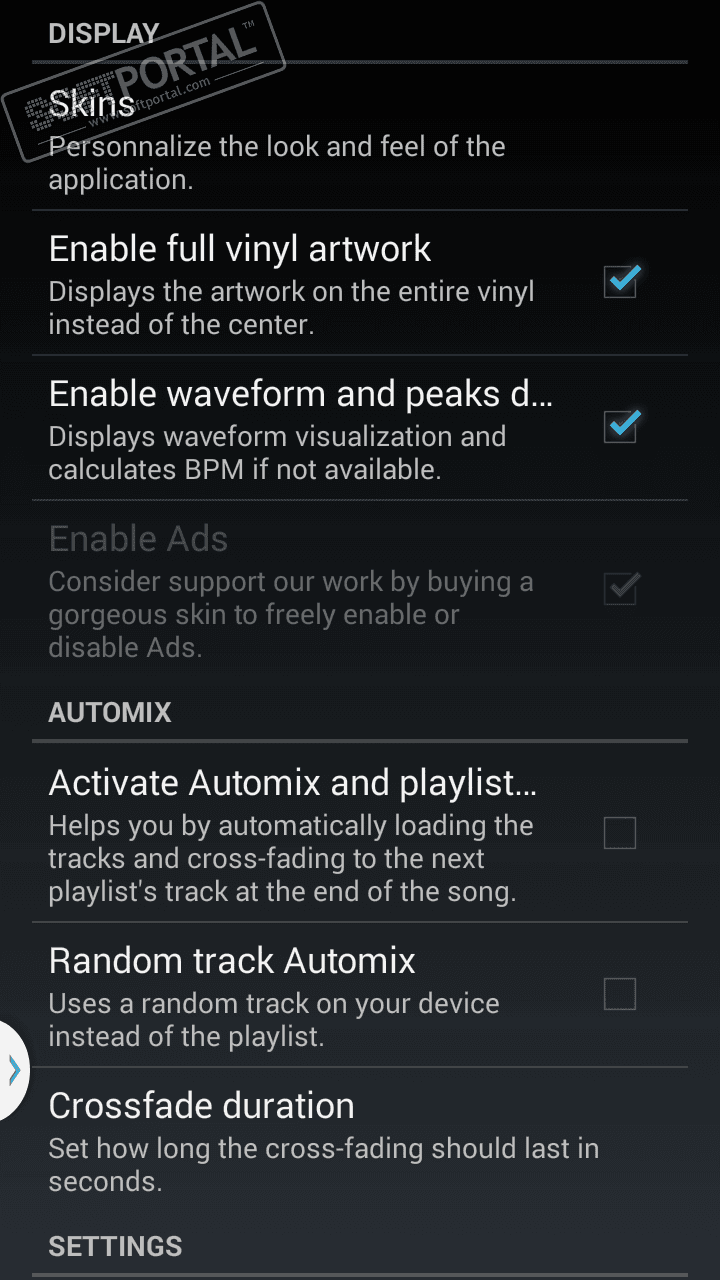Enable Random track Automix
Screen dimensions: 720x1280
620,994
